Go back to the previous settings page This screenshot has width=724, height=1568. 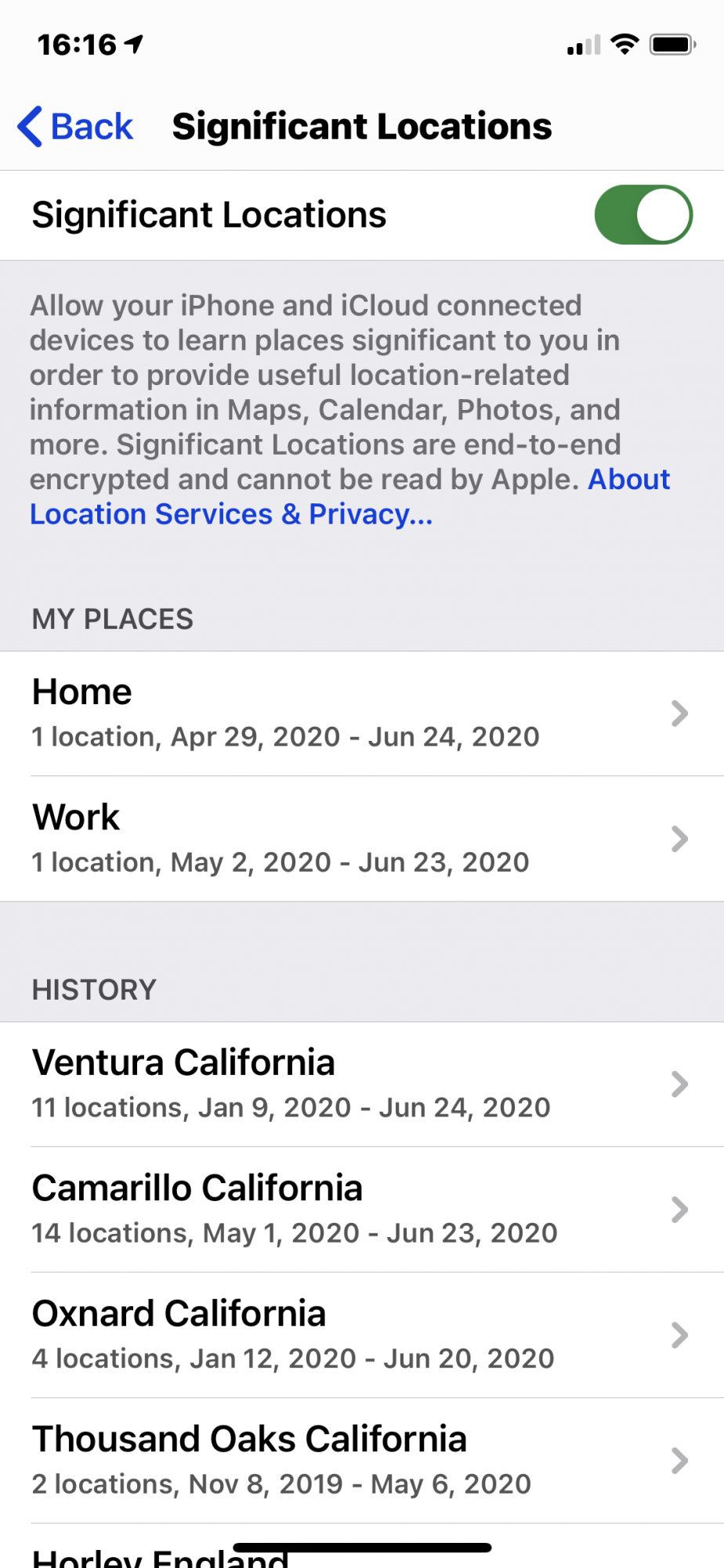[x=76, y=126]
